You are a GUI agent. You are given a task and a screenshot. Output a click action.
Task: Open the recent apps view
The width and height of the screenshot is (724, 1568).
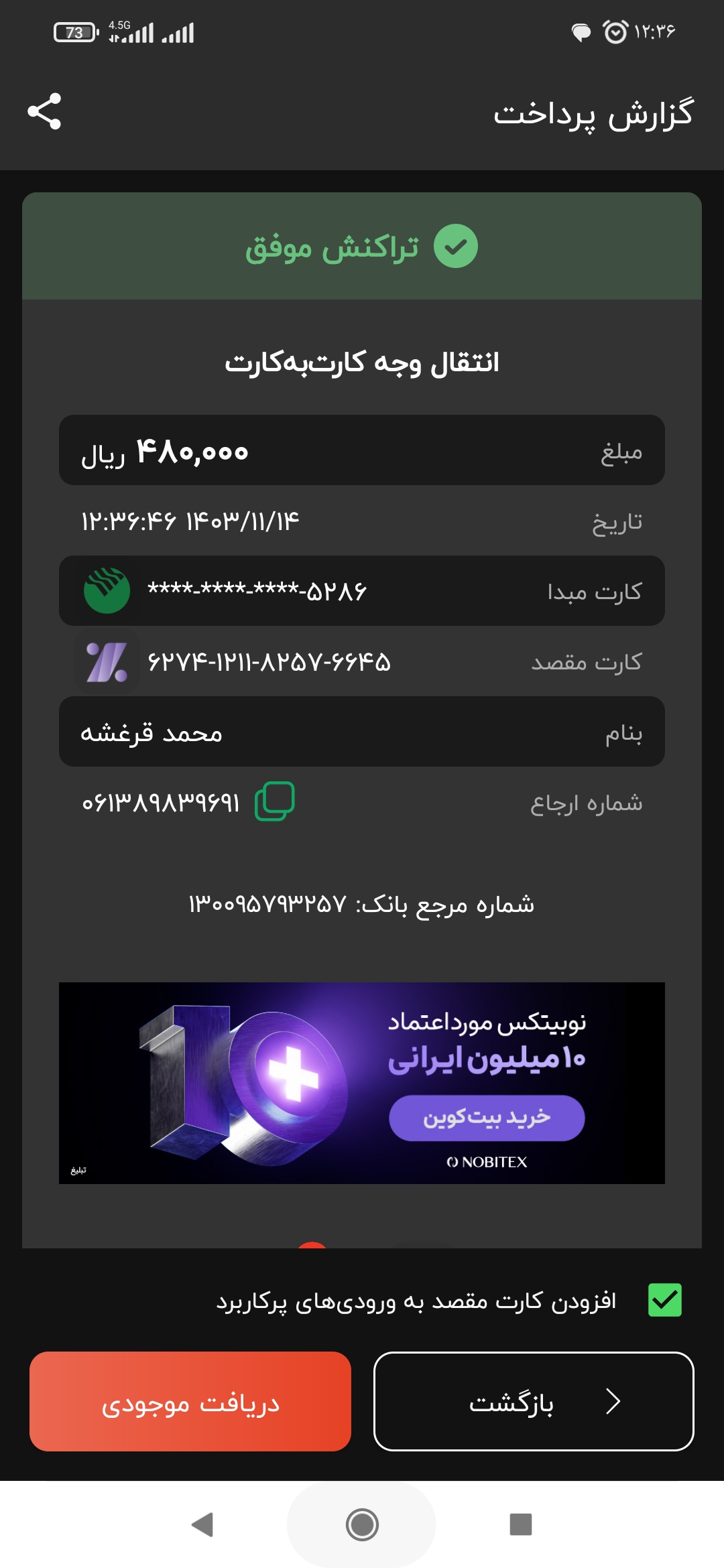tap(521, 1524)
